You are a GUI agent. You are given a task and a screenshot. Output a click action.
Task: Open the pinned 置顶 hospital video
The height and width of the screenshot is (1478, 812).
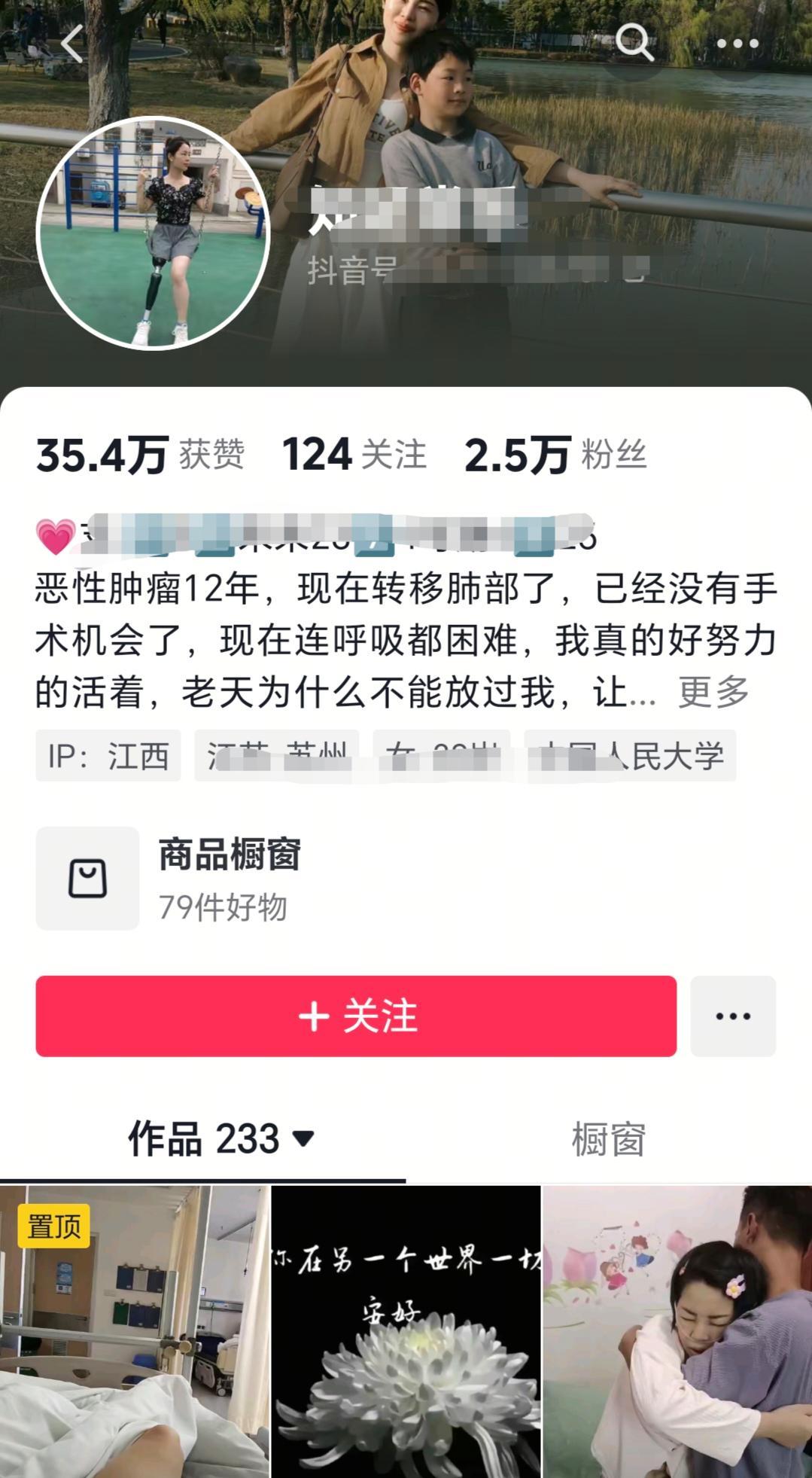135,1331
